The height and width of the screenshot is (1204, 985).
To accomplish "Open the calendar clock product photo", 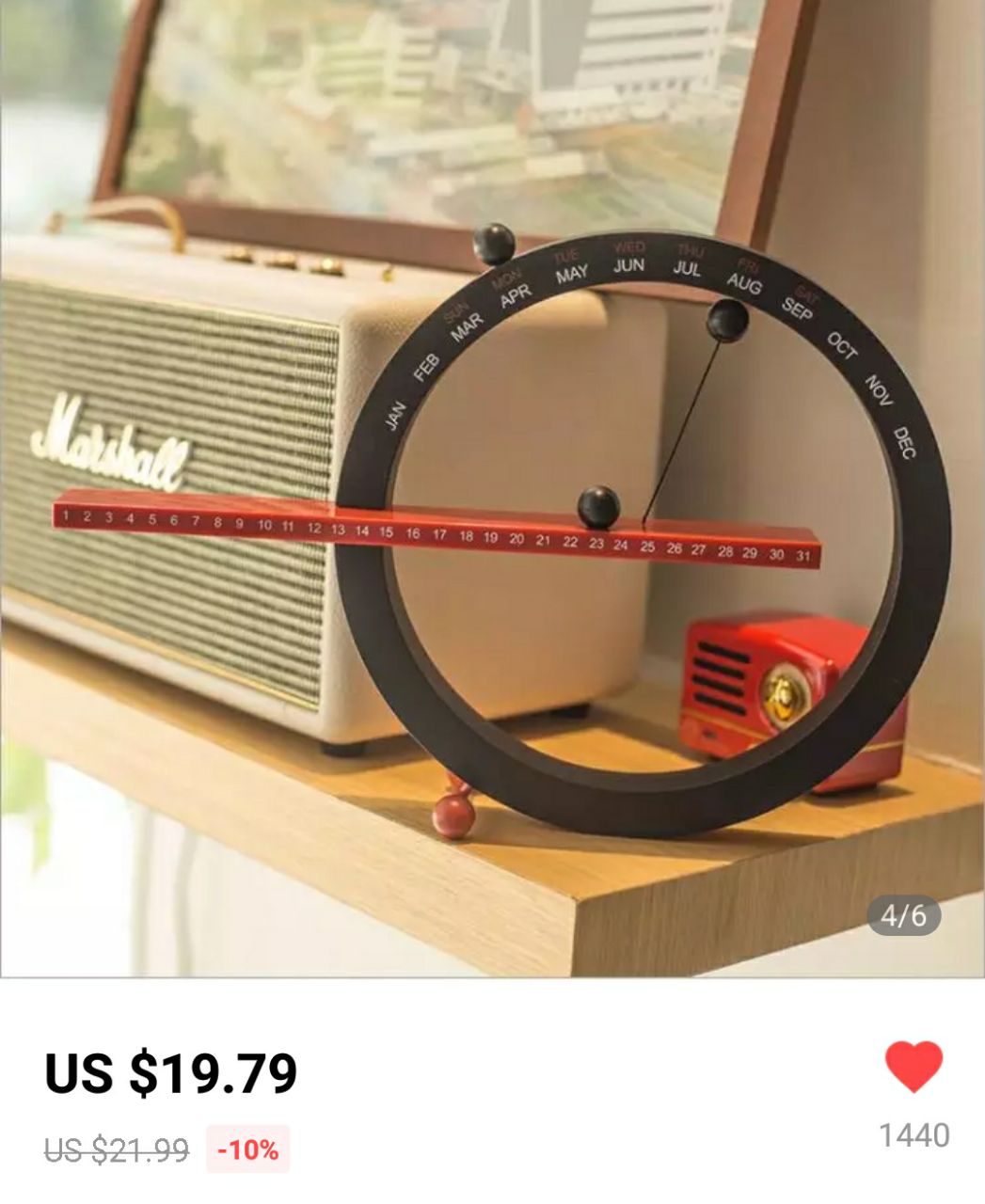I will coord(492,488).
